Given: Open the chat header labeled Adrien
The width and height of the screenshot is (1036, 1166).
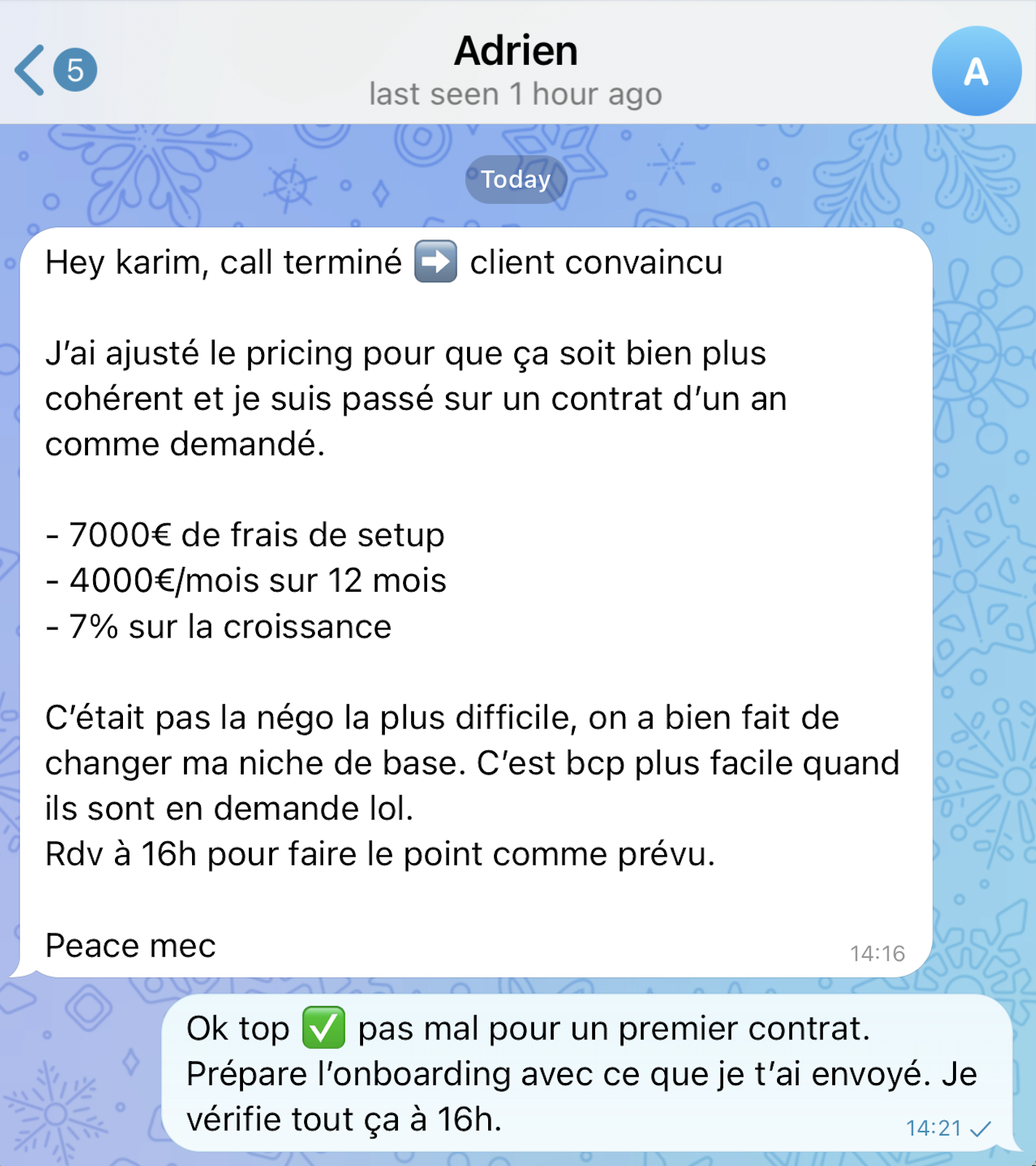Looking at the screenshot, I should tap(517, 49).
